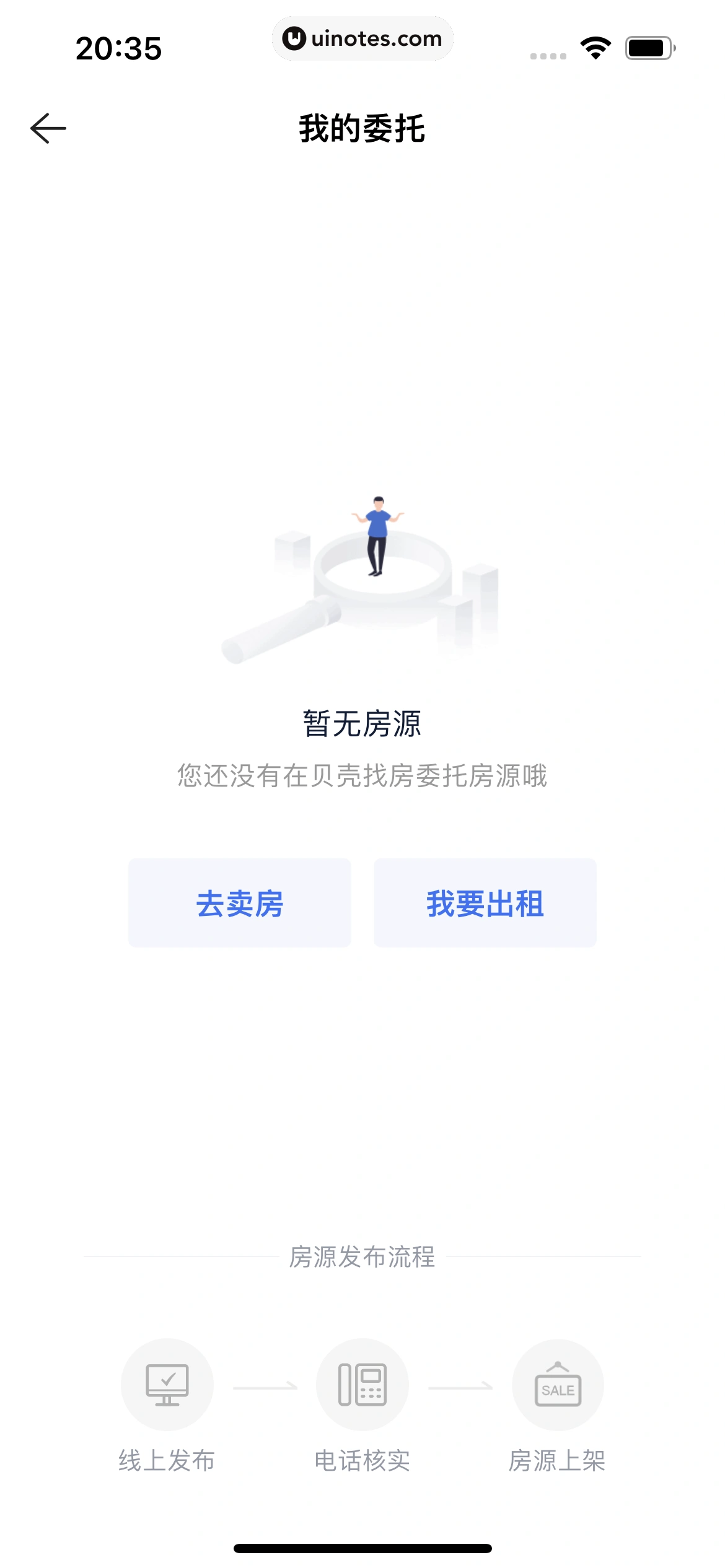Tap the 去卖房 button

[240, 903]
